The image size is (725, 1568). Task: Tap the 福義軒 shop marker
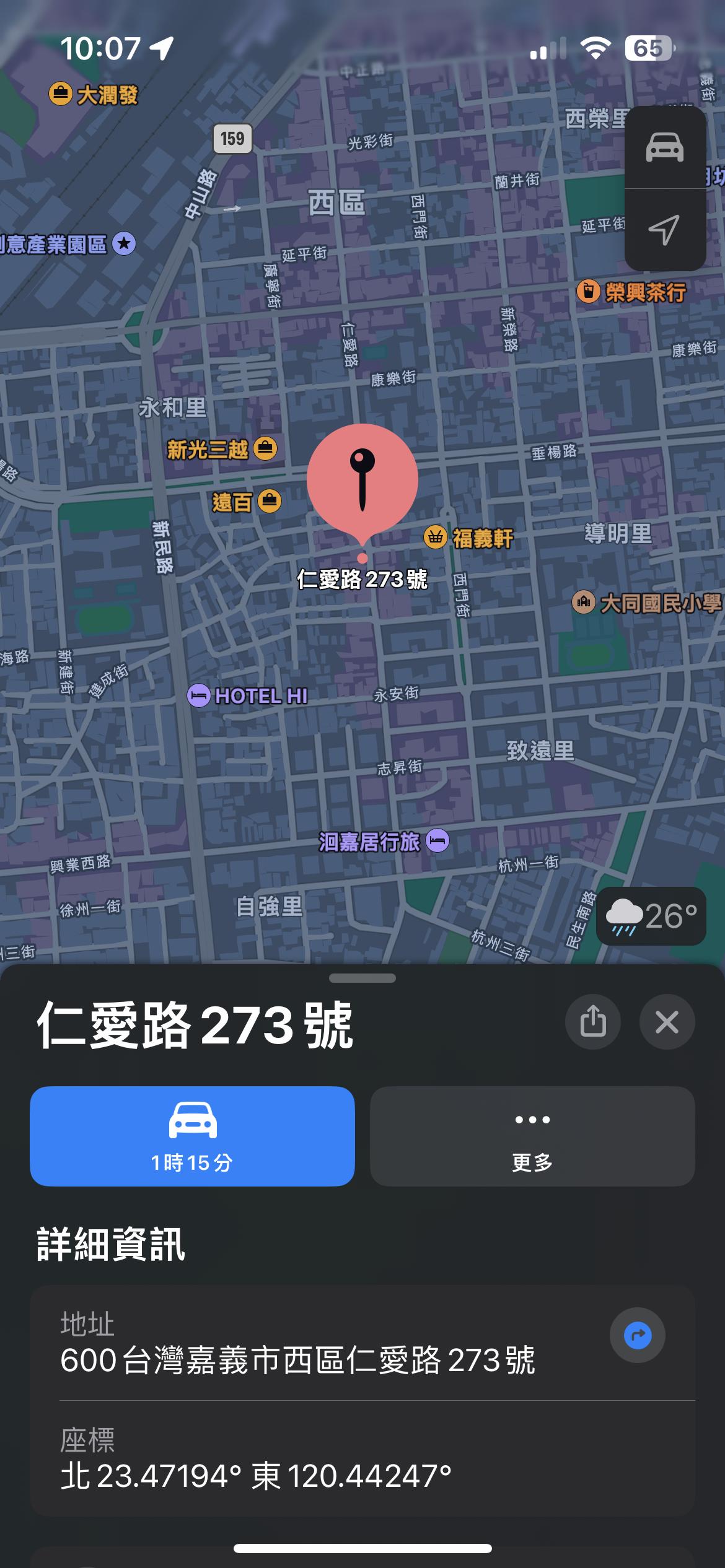point(468,538)
